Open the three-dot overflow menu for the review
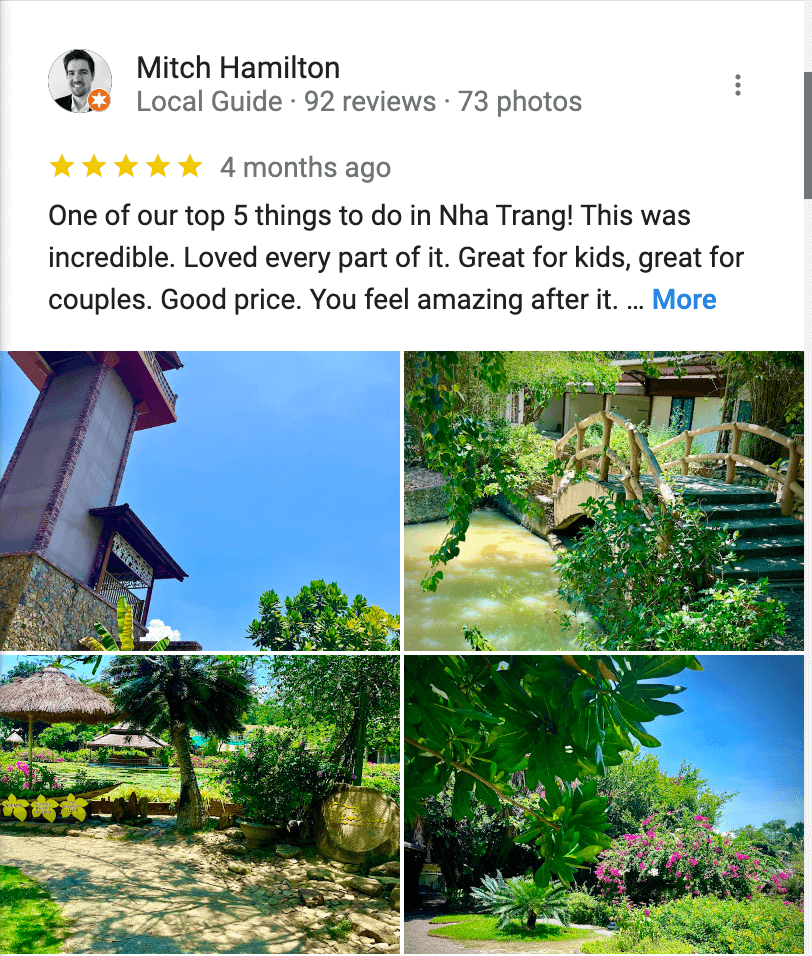The height and width of the screenshot is (956, 812). pyautogui.click(x=737, y=86)
